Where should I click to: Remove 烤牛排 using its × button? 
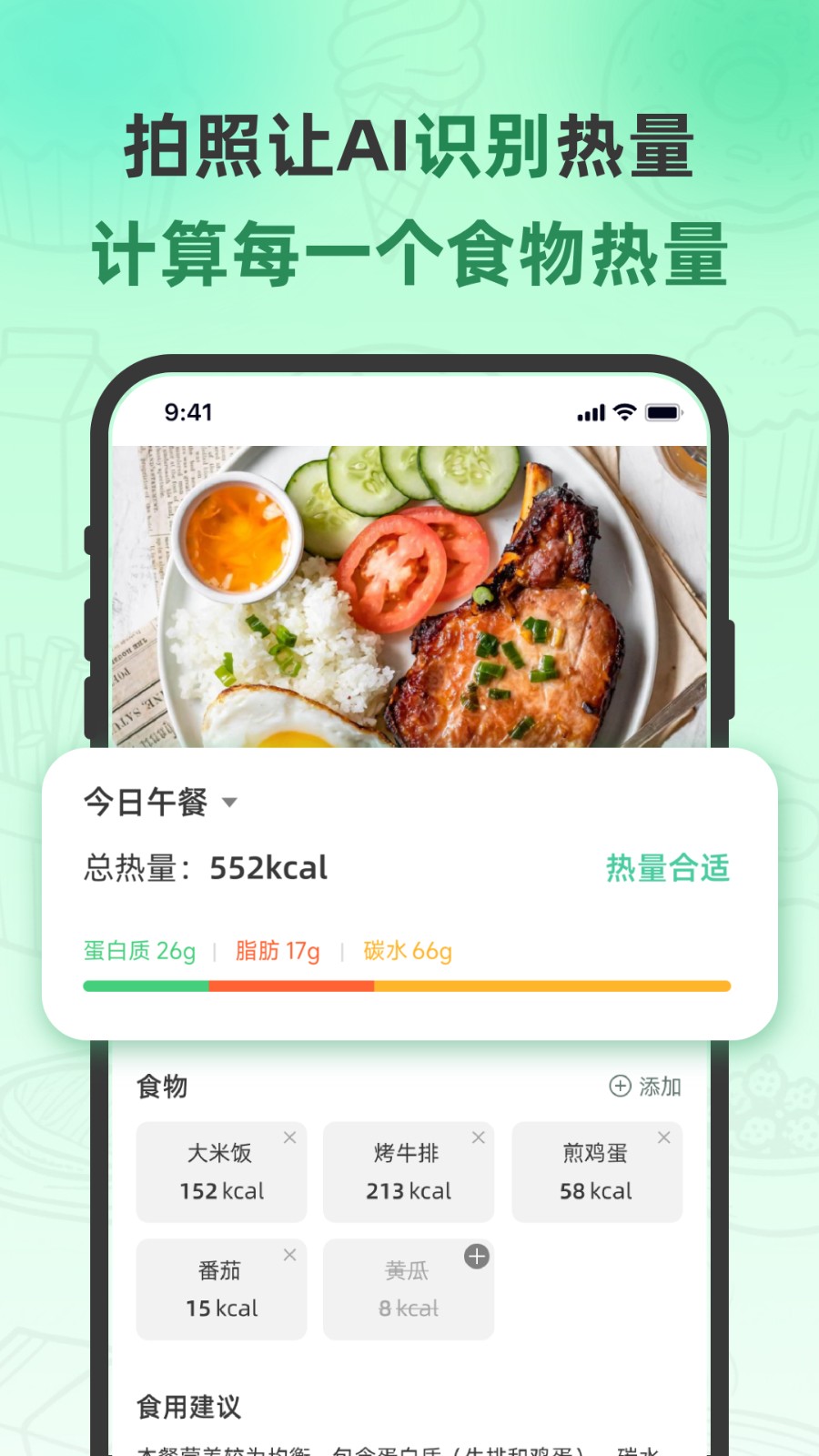point(478,1137)
